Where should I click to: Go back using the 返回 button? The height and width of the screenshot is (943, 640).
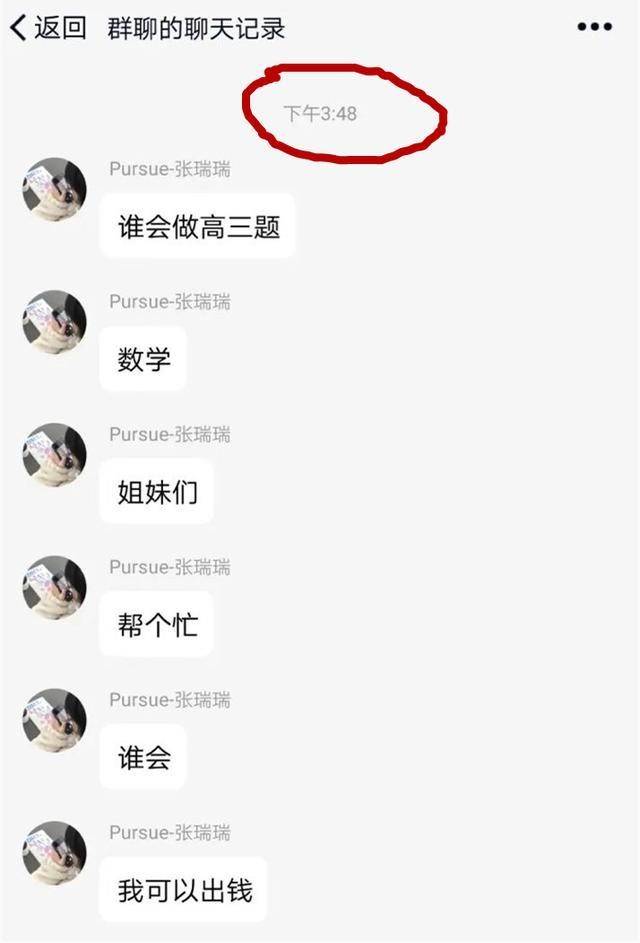(48, 28)
